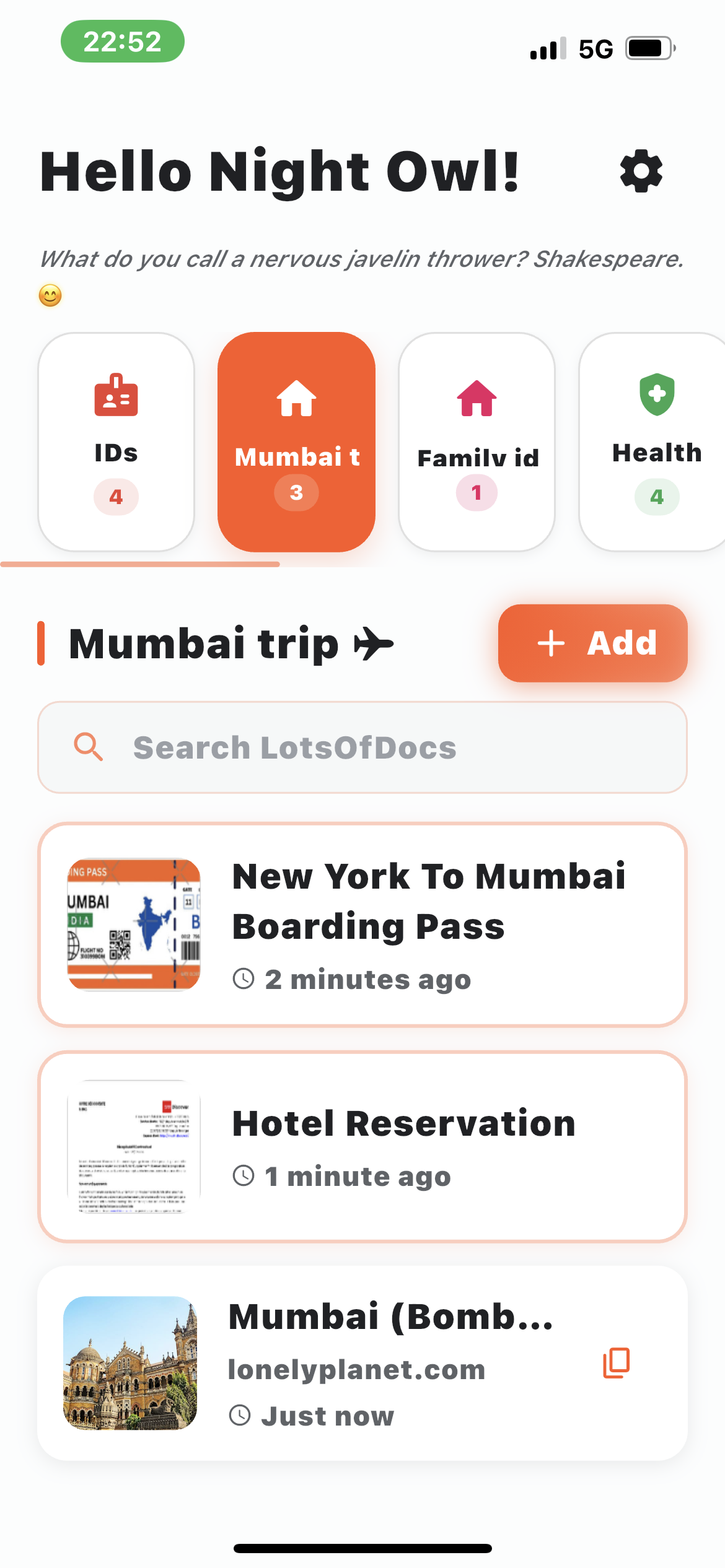This screenshot has height=1568, width=725.
Task: Select the IDs badge icon
Action: (116, 399)
